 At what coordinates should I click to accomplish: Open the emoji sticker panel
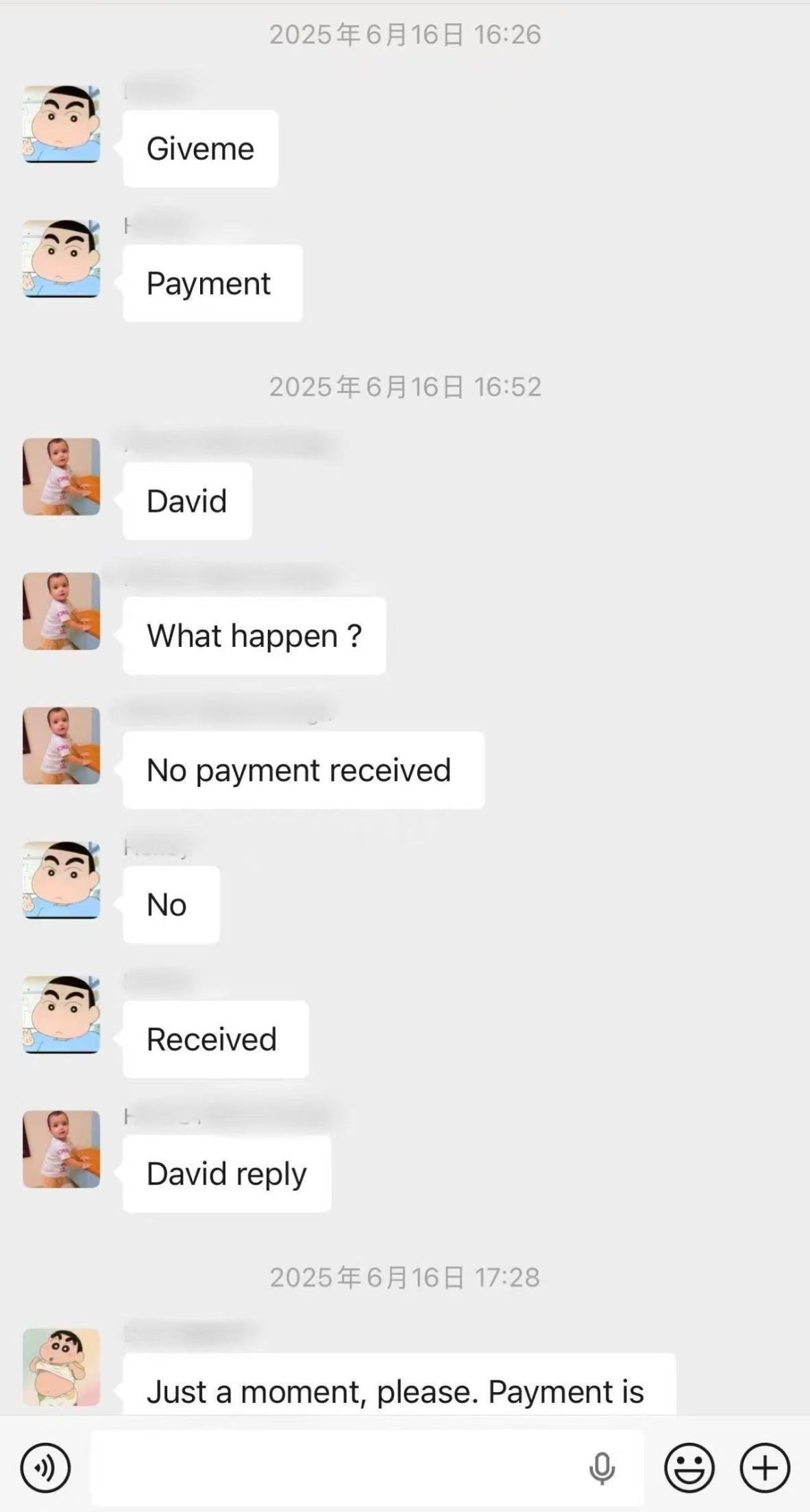(689, 1467)
